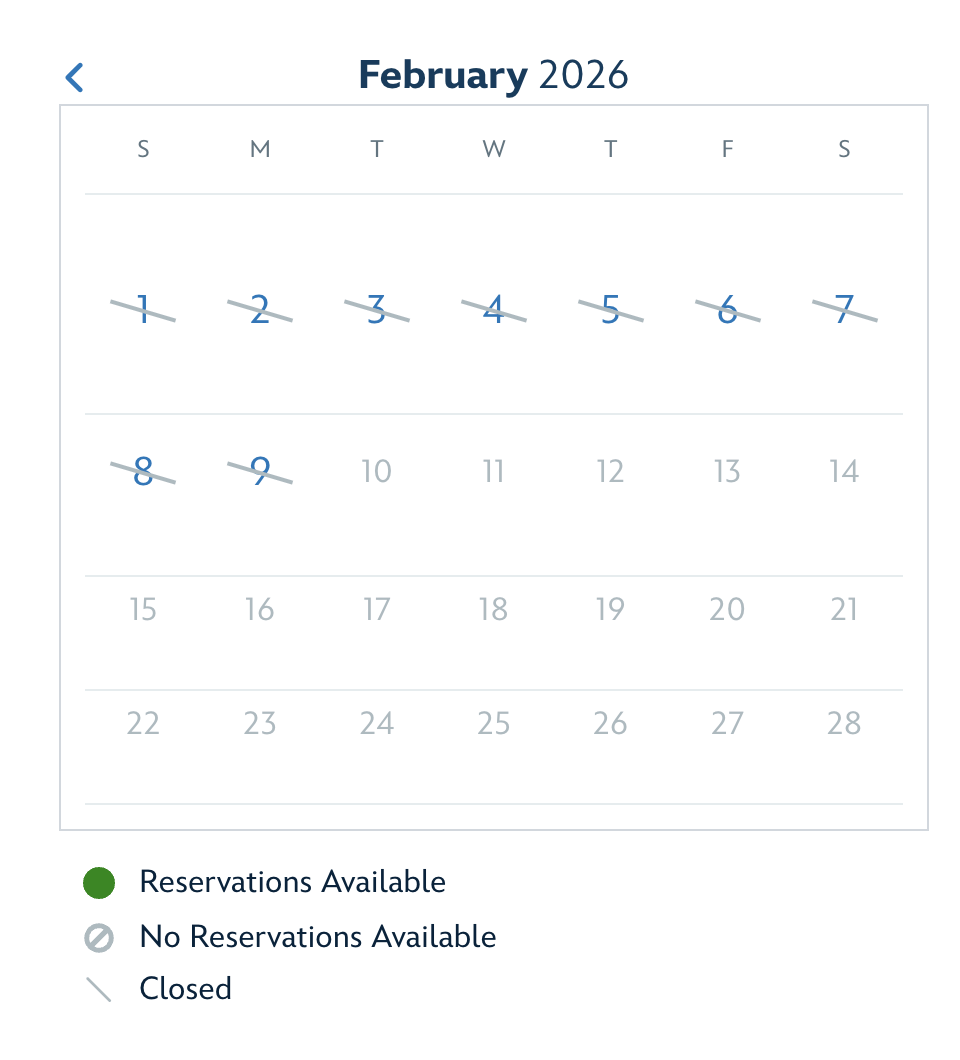
Task: Select the crossed-out date February 5
Action: (610, 310)
